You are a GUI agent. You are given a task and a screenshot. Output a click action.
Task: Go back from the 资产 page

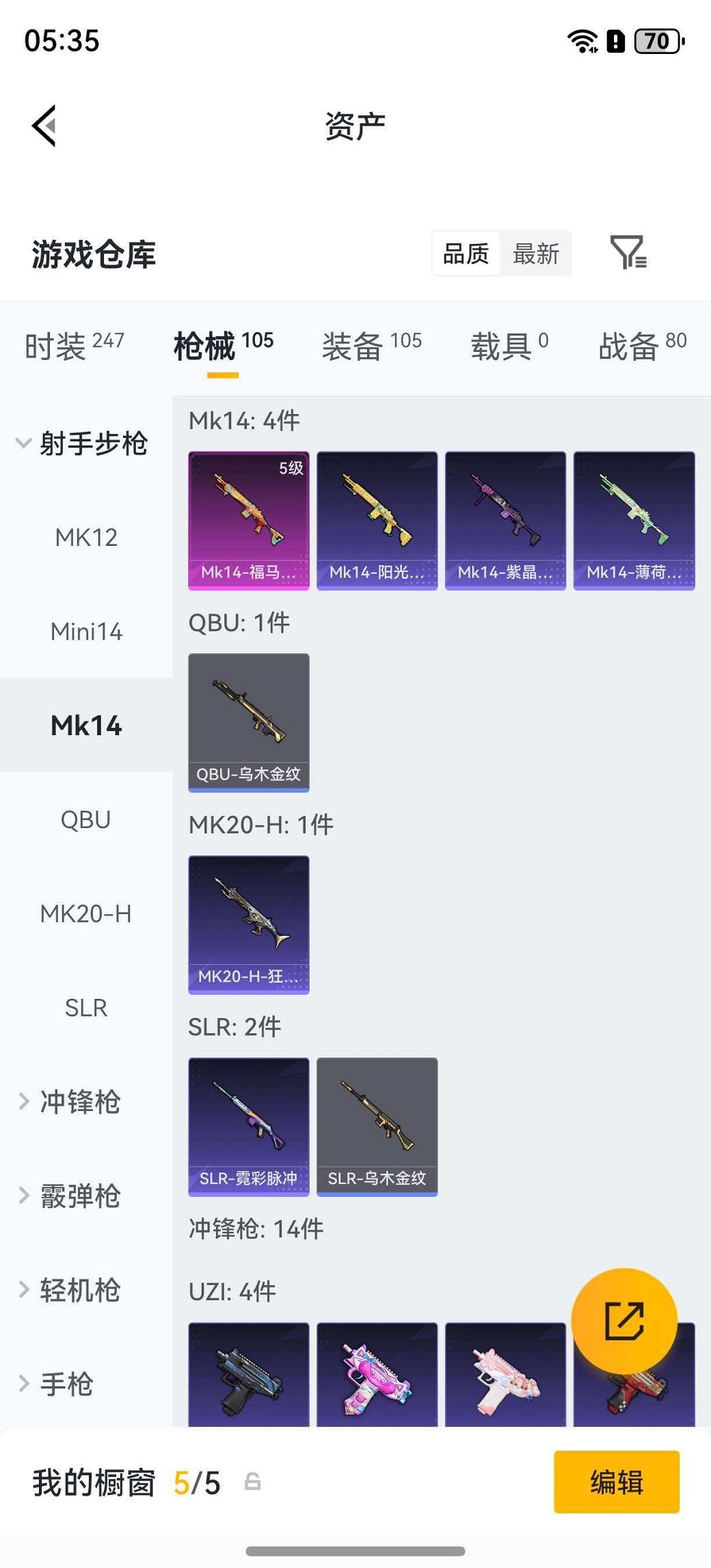point(45,126)
